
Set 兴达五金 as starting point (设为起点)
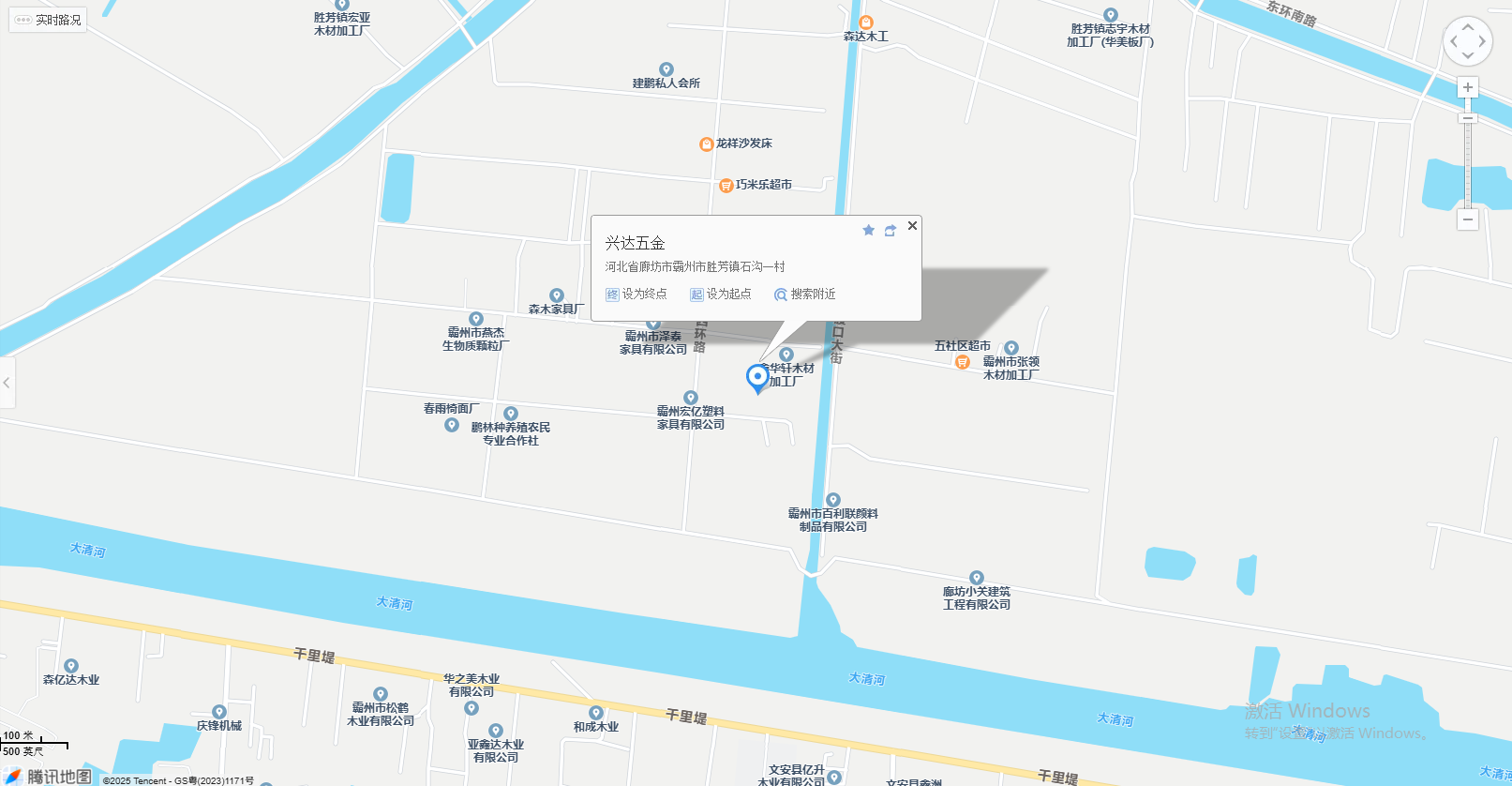pos(721,295)
